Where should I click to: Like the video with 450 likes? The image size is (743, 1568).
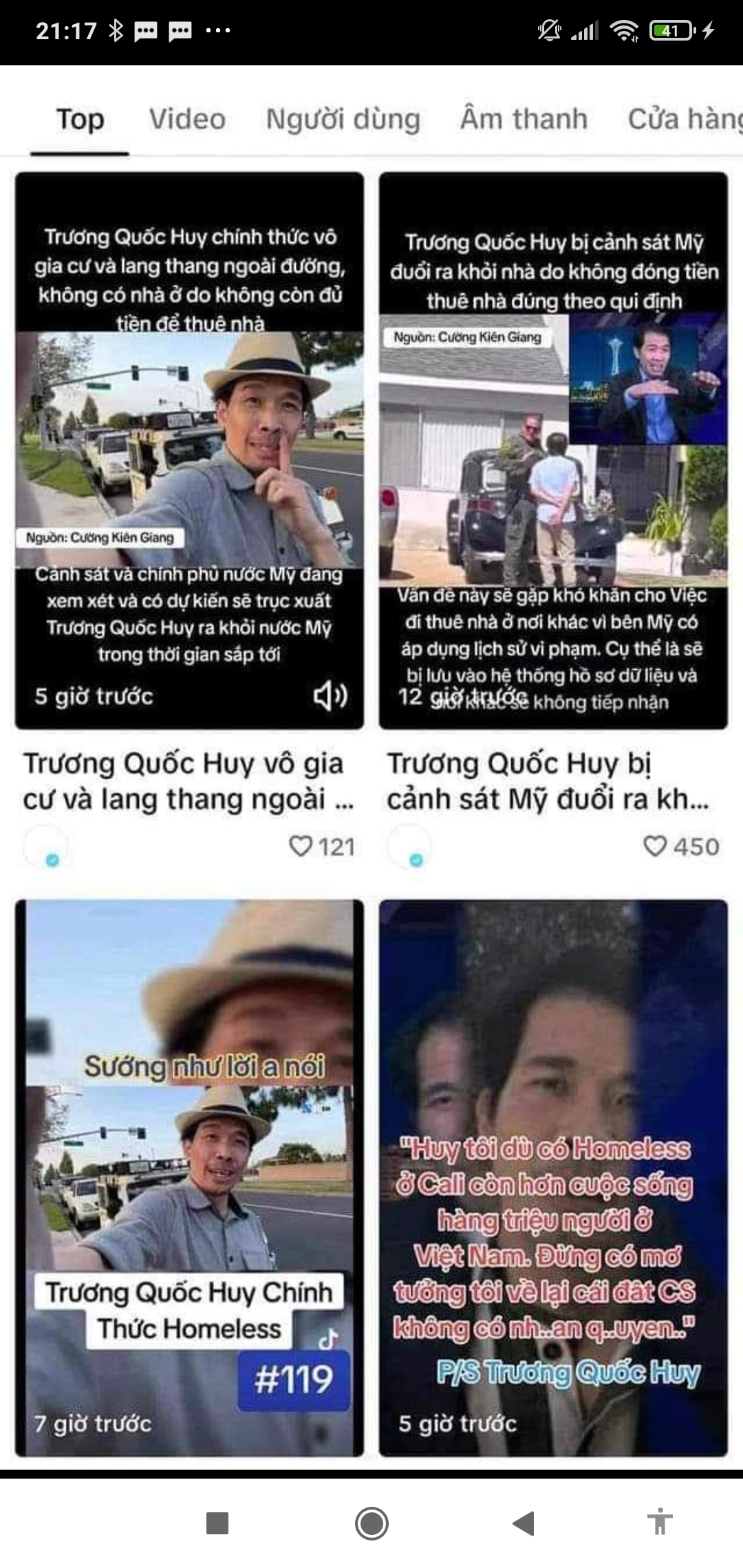pos(655,846)
